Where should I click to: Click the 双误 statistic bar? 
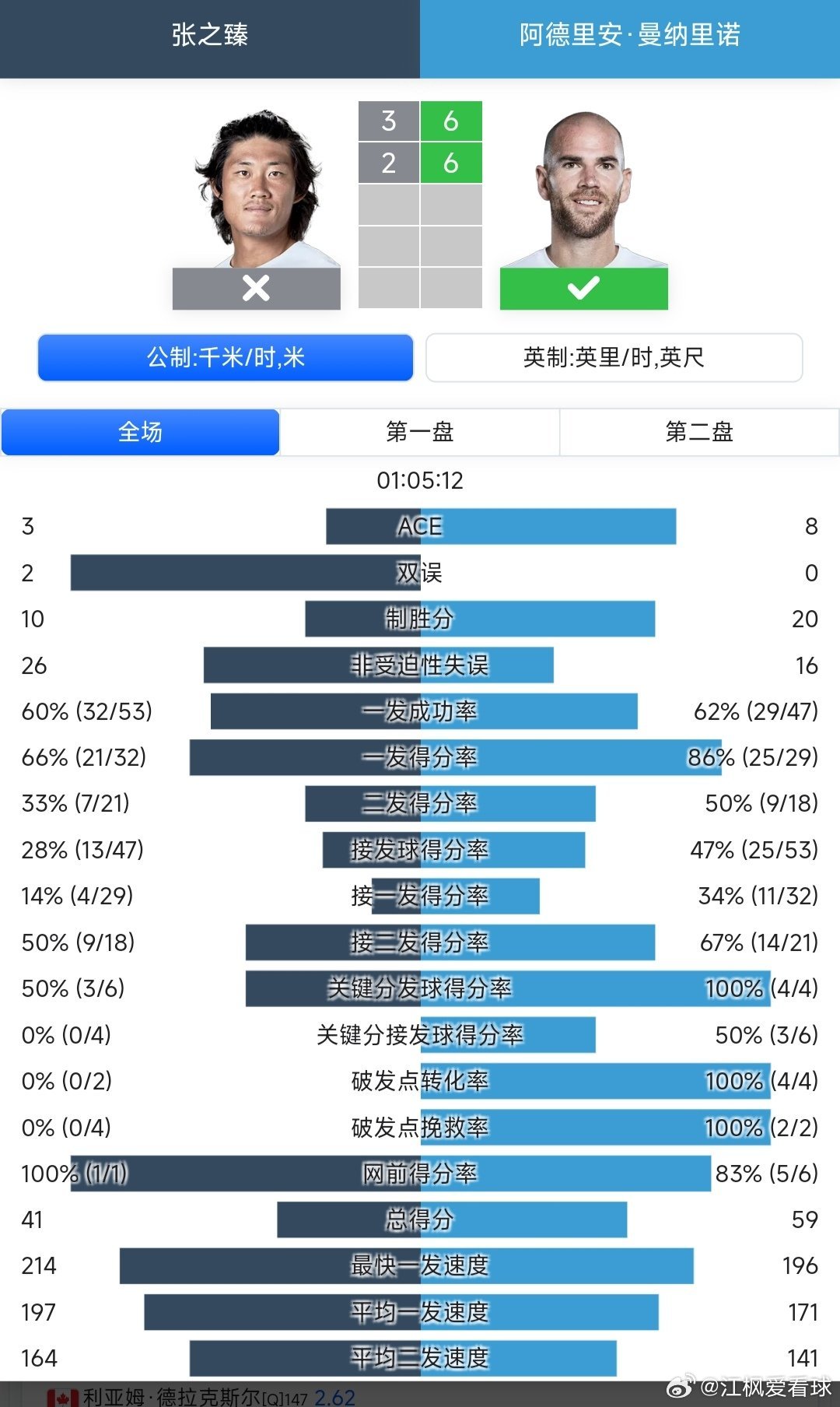point(420,574)
